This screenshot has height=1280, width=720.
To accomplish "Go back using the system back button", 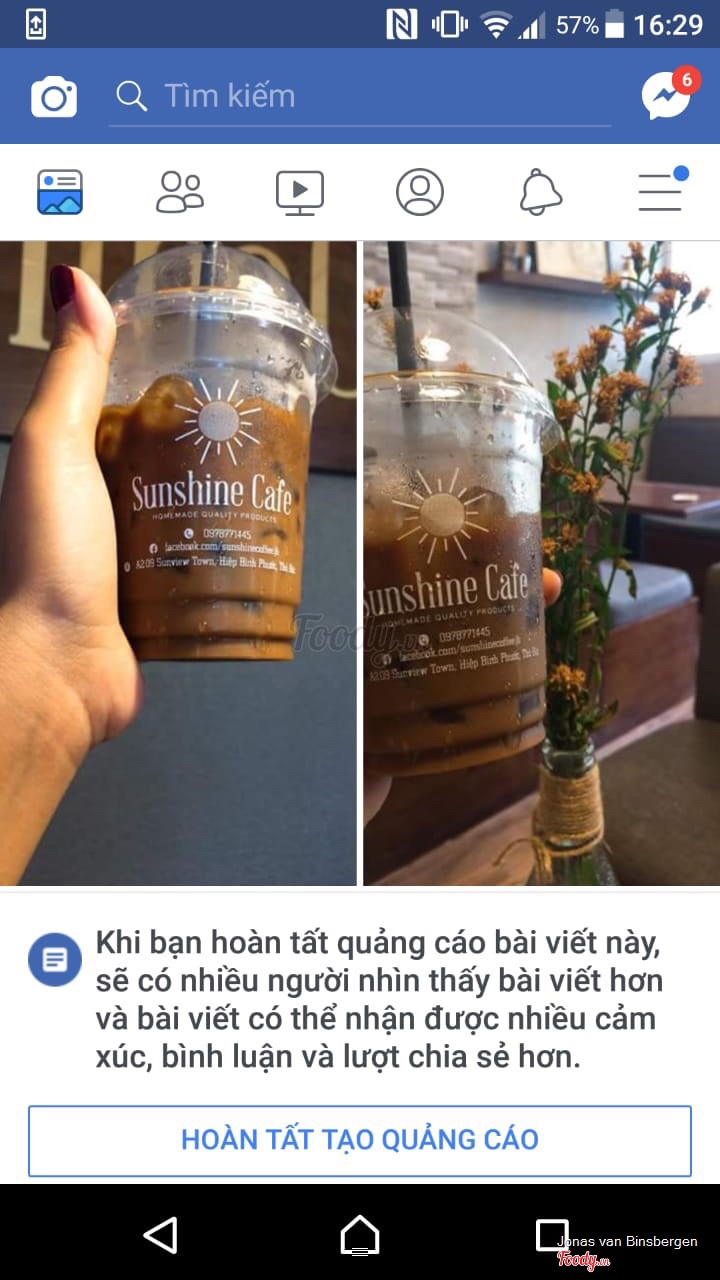I will coord(160,1235).
